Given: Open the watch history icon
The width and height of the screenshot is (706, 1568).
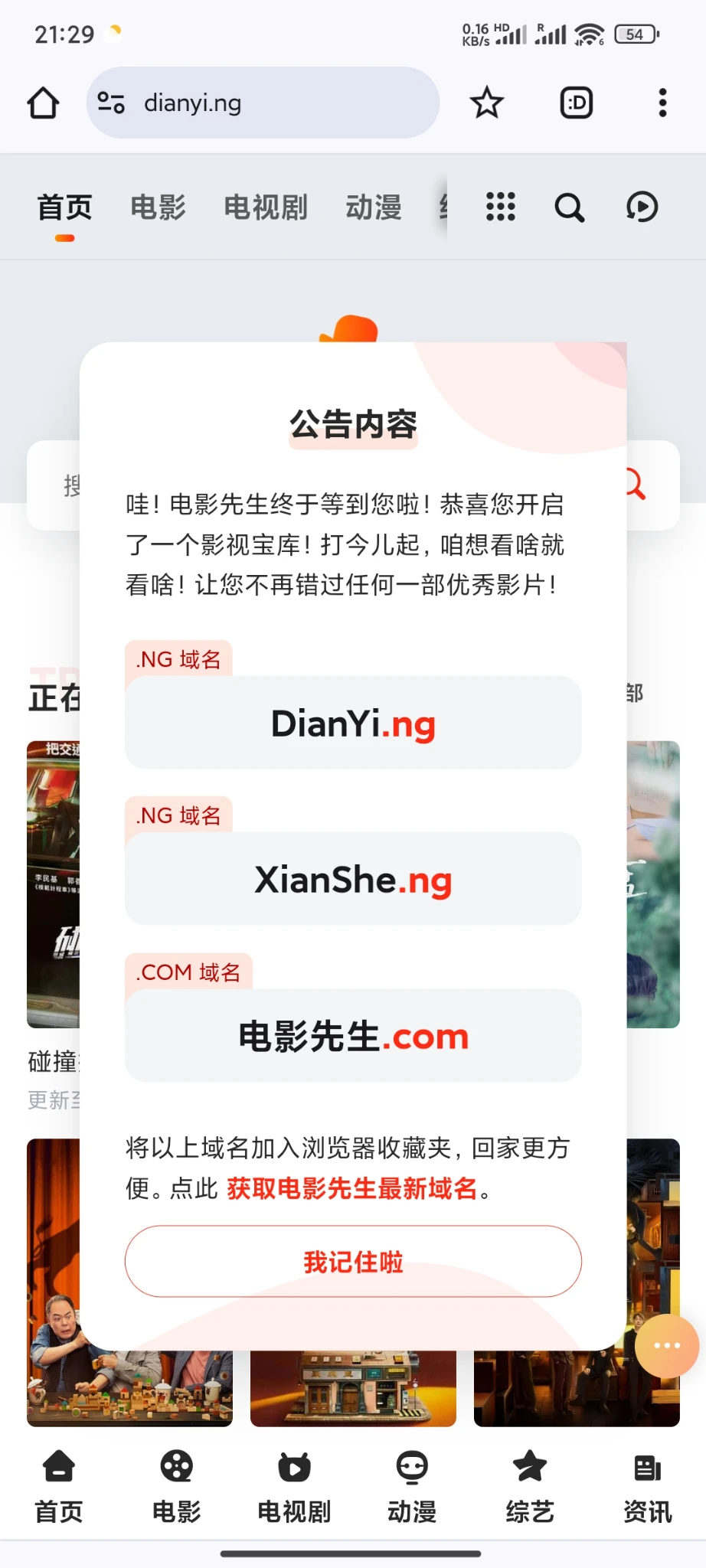Looking at the screenshot, I should [642, 207].
